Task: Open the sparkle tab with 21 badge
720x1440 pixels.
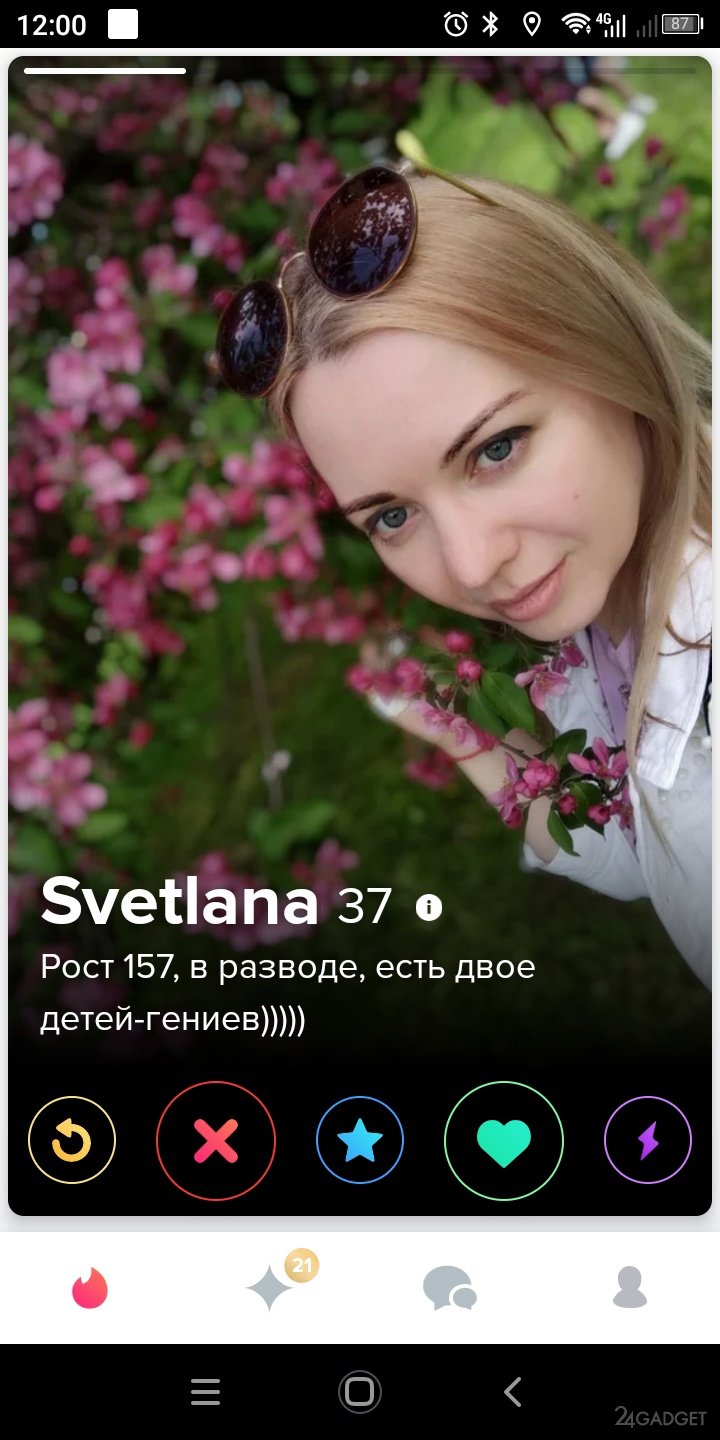Action: click(272, 1288)
